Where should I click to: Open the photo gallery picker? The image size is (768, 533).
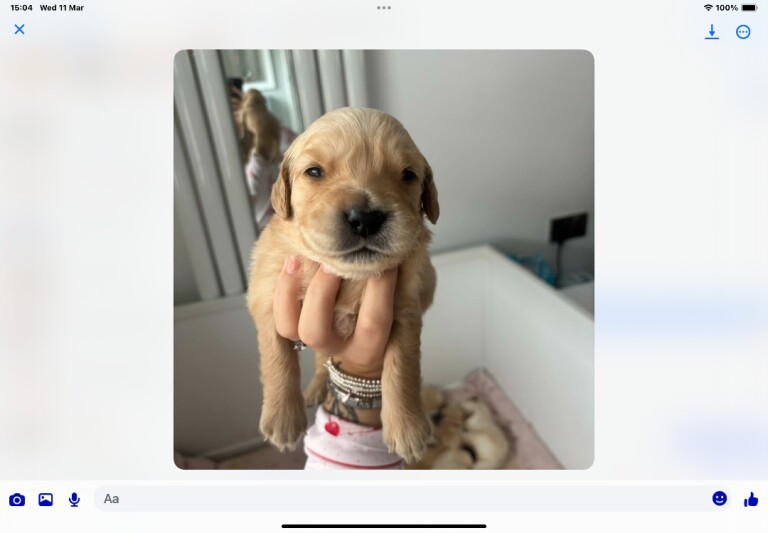(x=45, y=499)
